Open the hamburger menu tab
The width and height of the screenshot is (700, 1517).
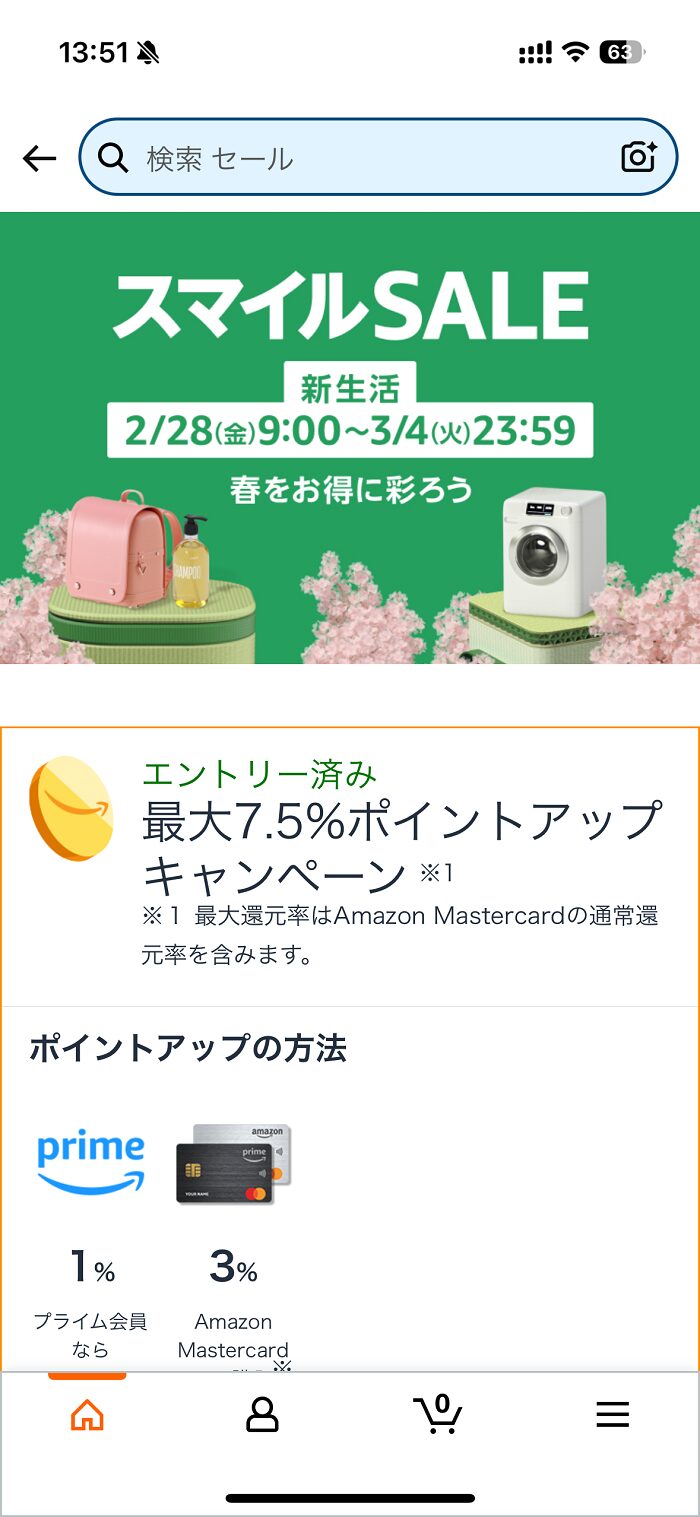(612, 1414)
